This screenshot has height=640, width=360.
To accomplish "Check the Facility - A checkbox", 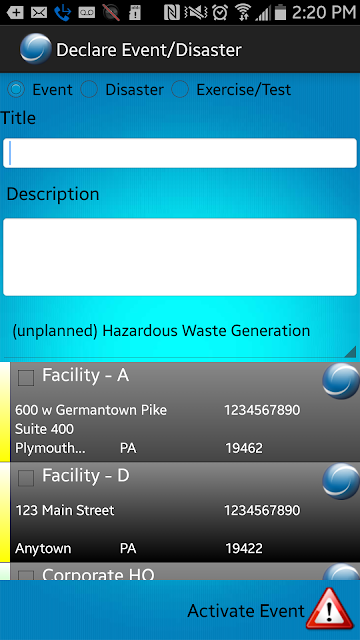I will 26,378.
